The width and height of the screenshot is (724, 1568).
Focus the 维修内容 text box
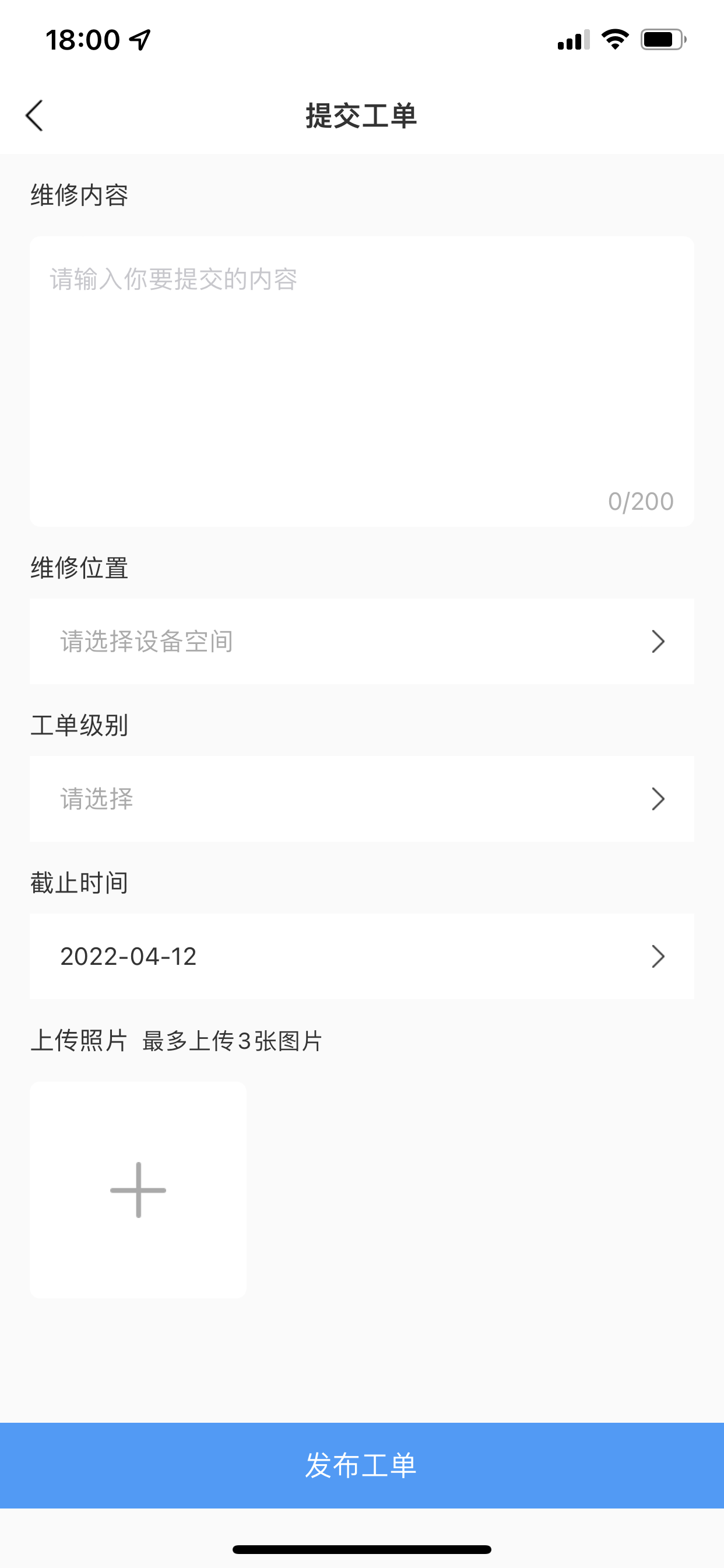coord(361,380)
